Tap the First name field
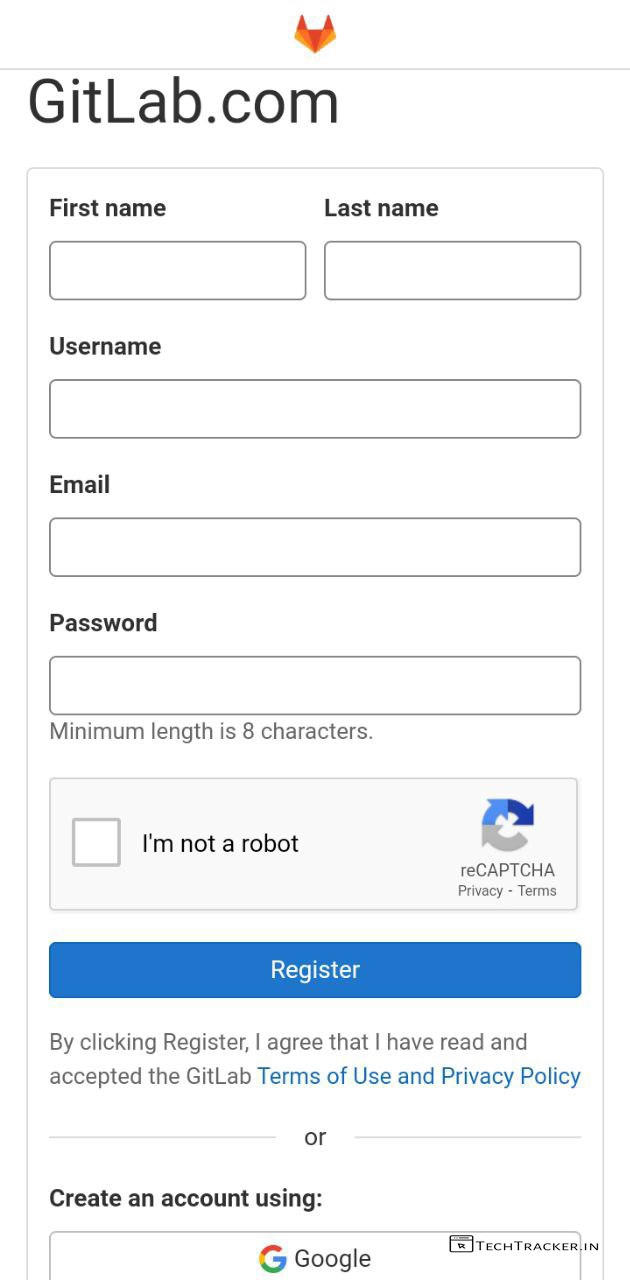This screenshot has width=630, height=1280. point(177,270)
